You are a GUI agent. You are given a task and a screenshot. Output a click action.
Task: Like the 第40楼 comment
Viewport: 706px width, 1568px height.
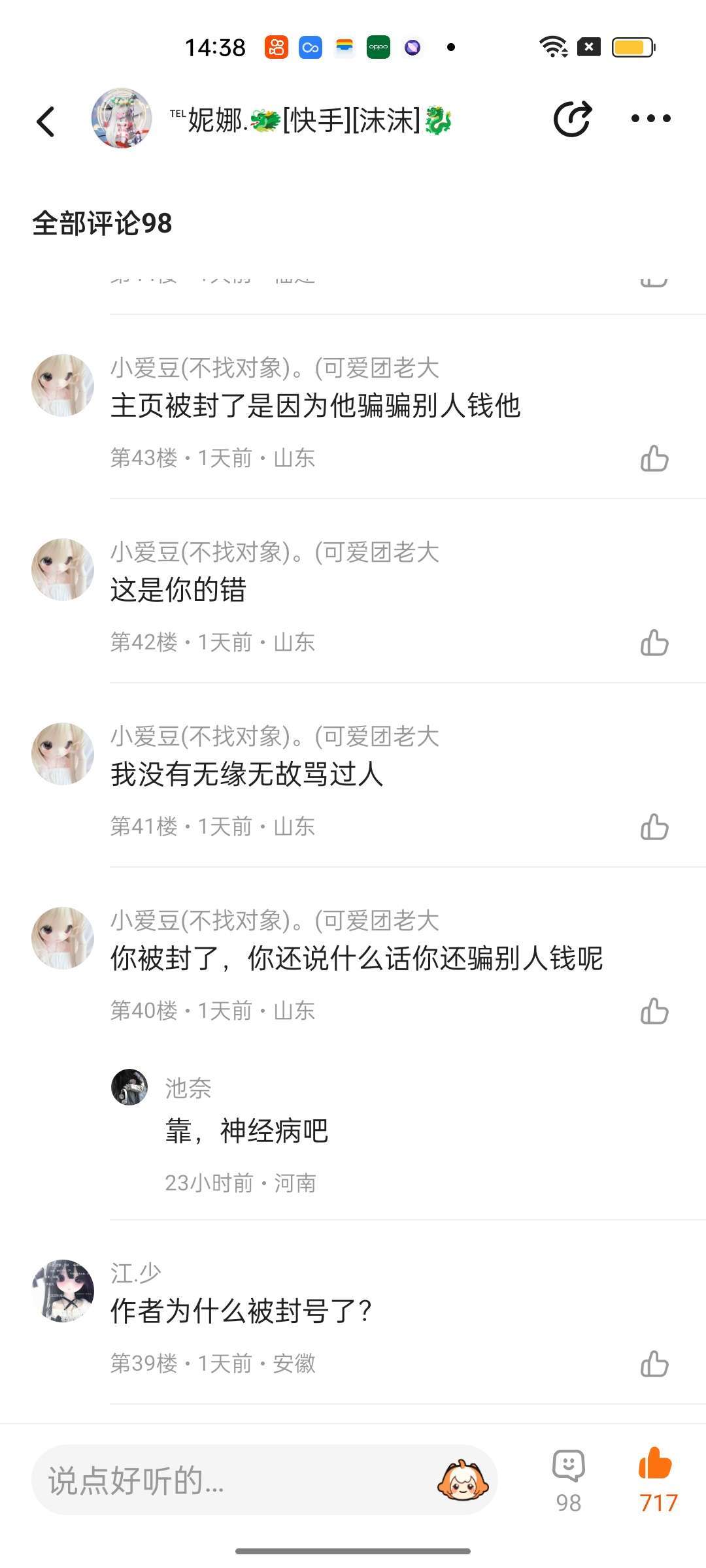(x=654, y=1011)
